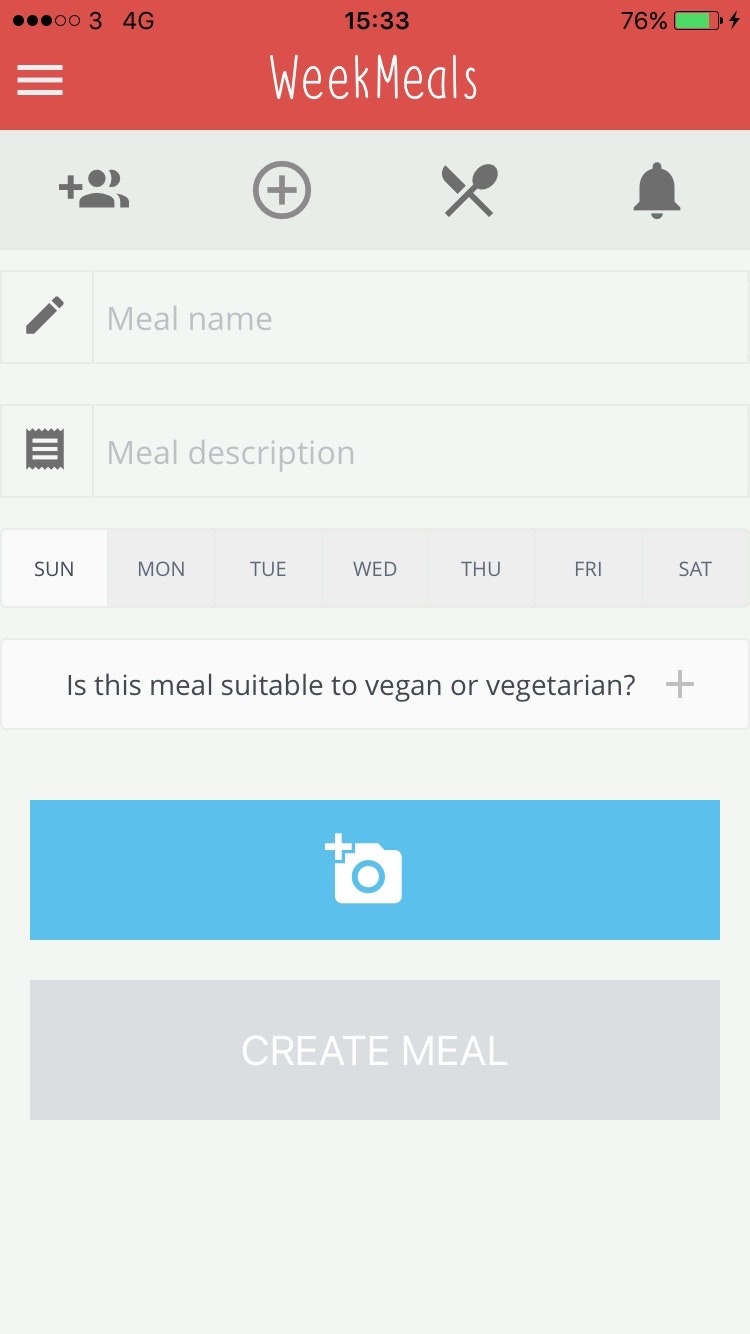This screenshot has width=750, height=1334.
Task: Switch to the MON tab
Action: pos(160,568)
